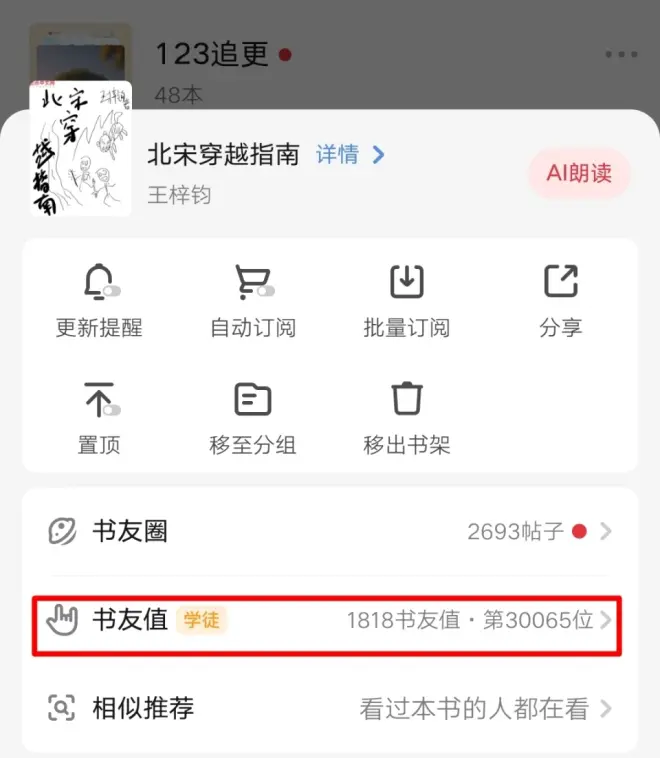The height and width of the screenshot is (758, 660).
Task: Open 书友值 ranking row
Action: click(330, 621)
